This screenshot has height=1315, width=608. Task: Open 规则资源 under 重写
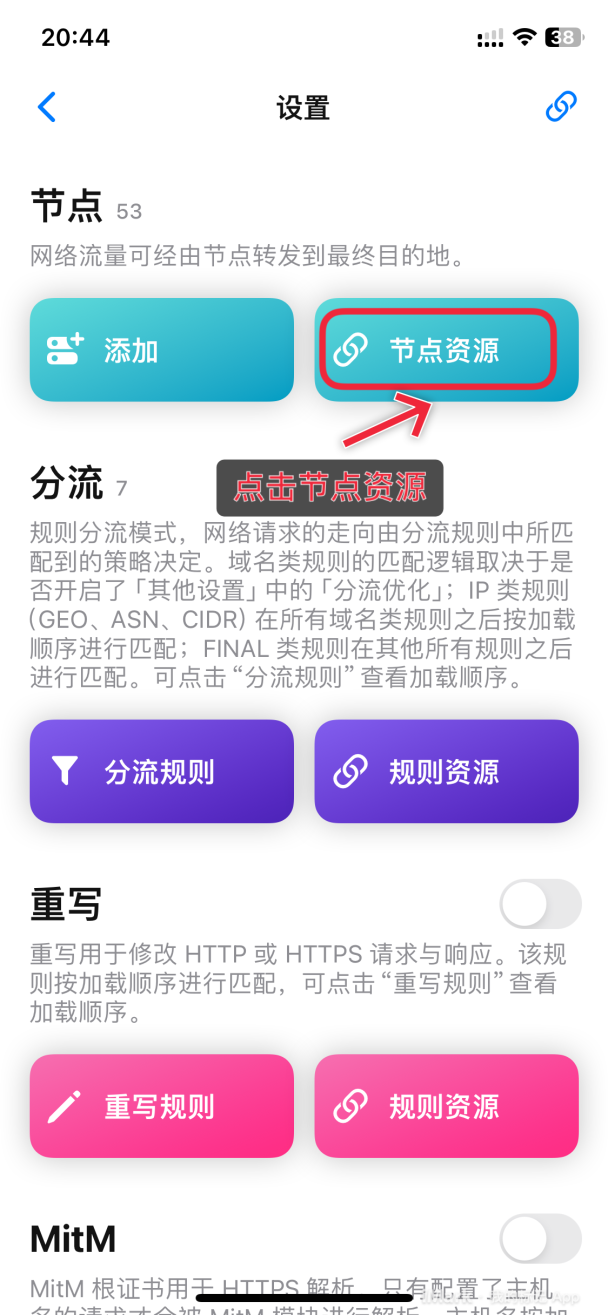pyautogui.click(x=447, y=1106)
